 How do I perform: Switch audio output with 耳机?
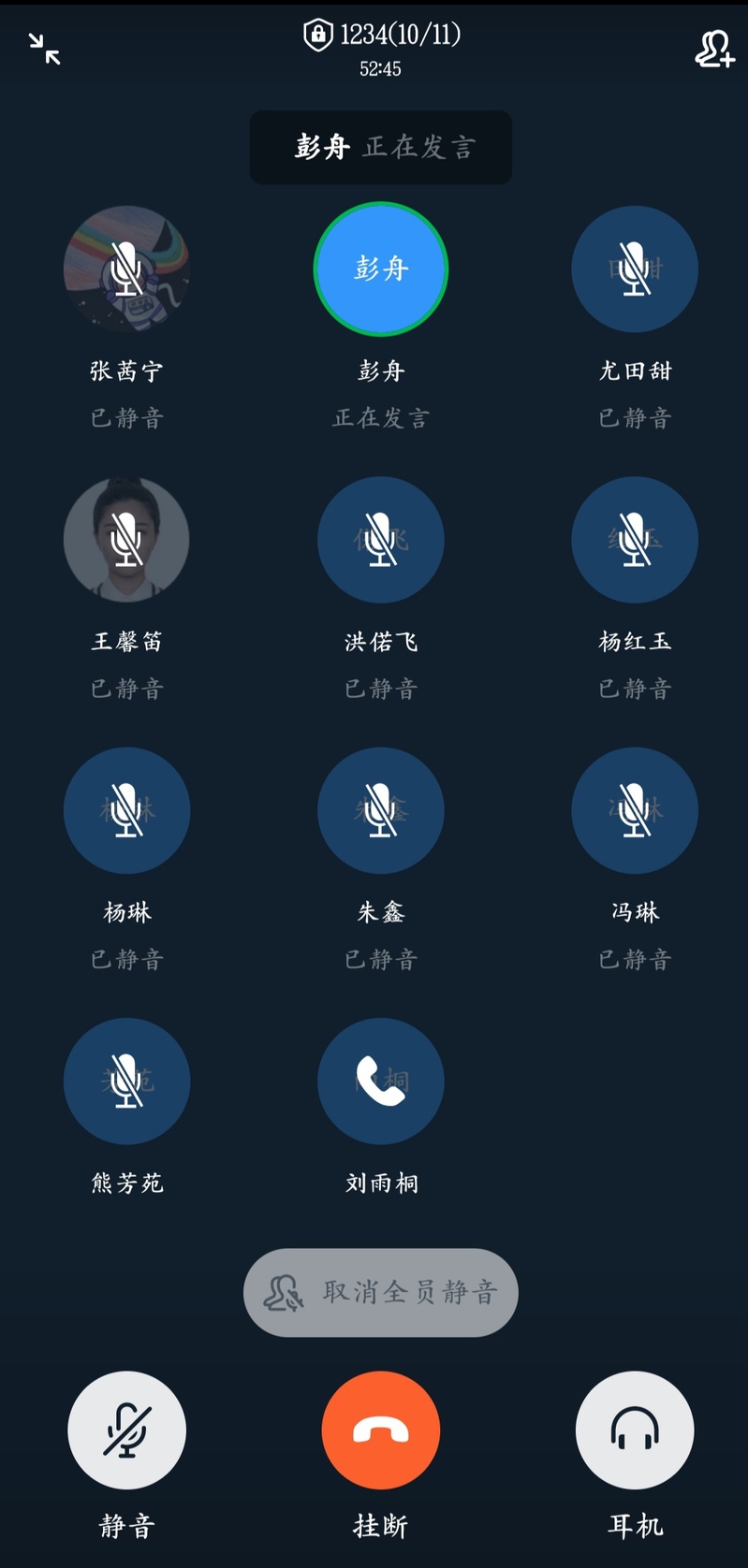coord(635,1430)
